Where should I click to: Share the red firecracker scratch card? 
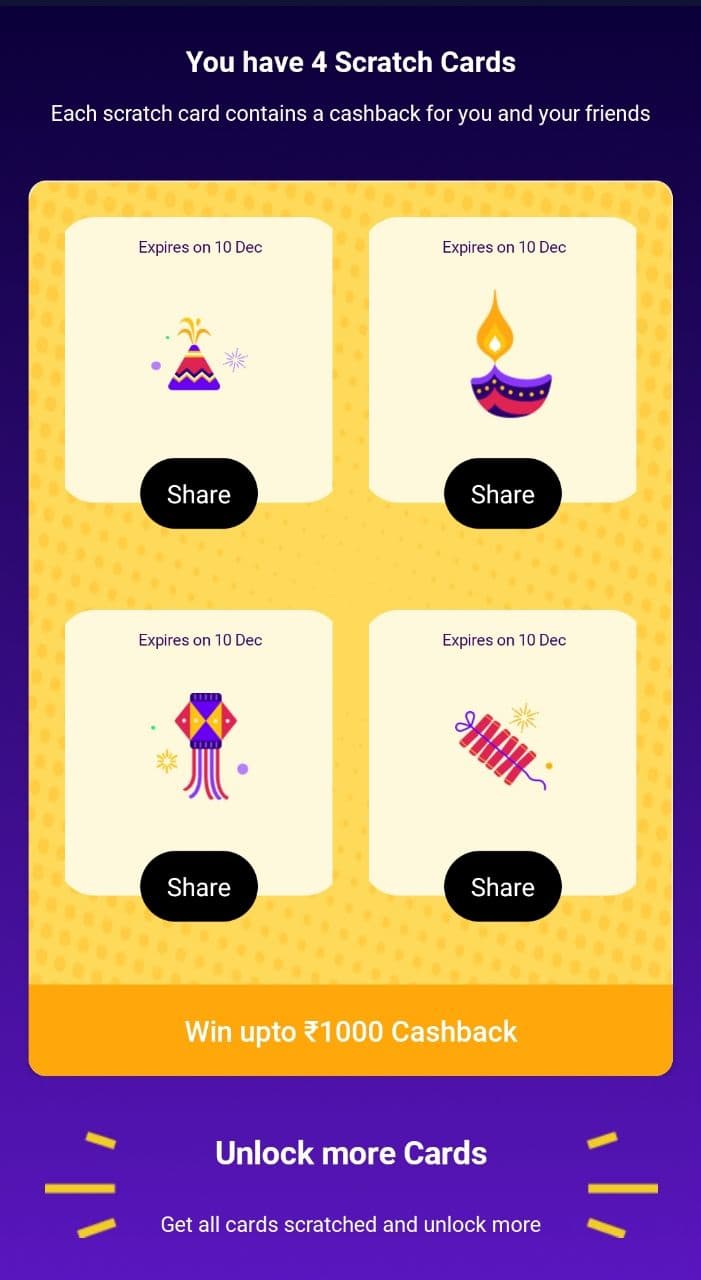tap(503, 887)
